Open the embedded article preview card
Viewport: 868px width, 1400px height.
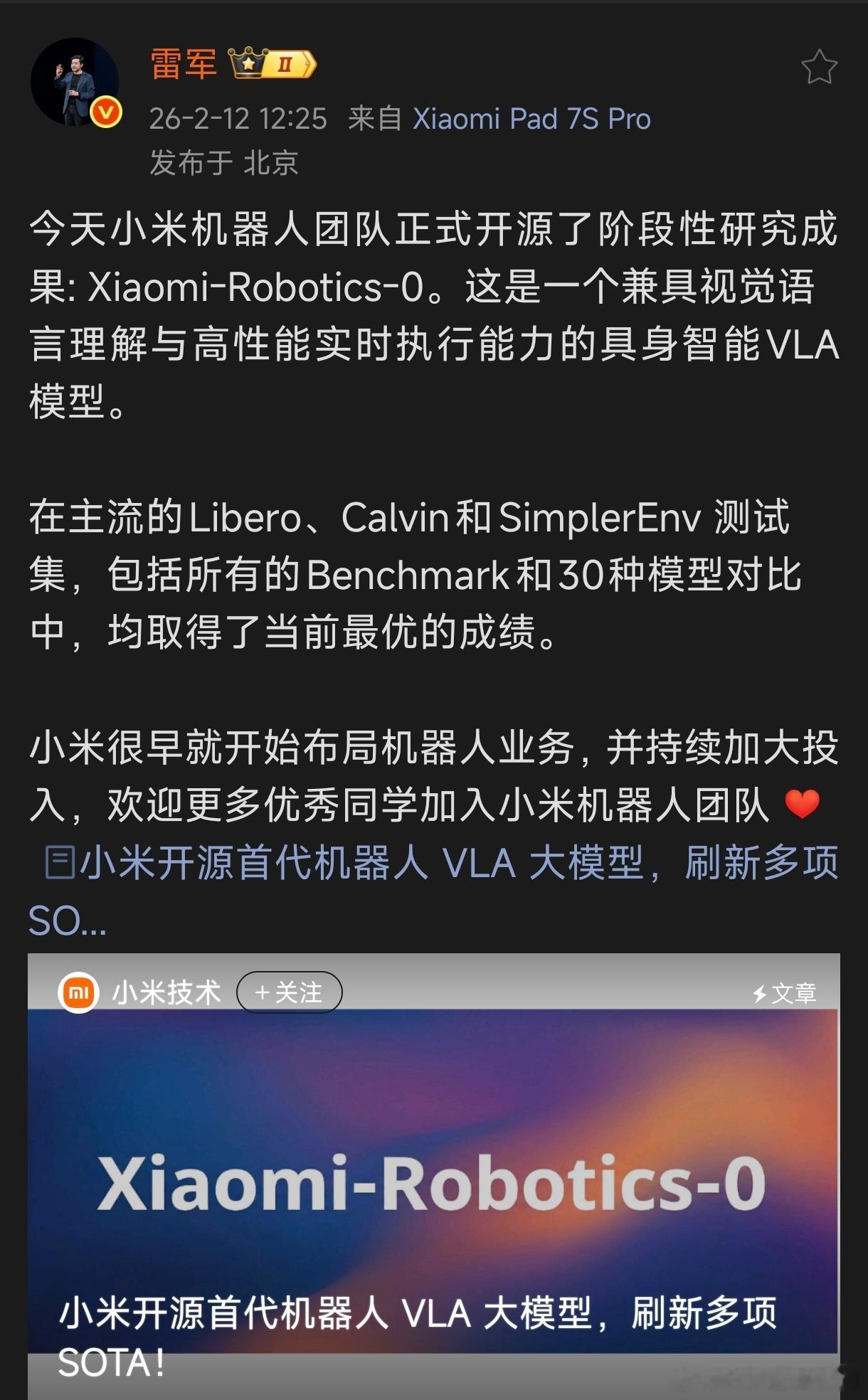(x=434, y=1138)
